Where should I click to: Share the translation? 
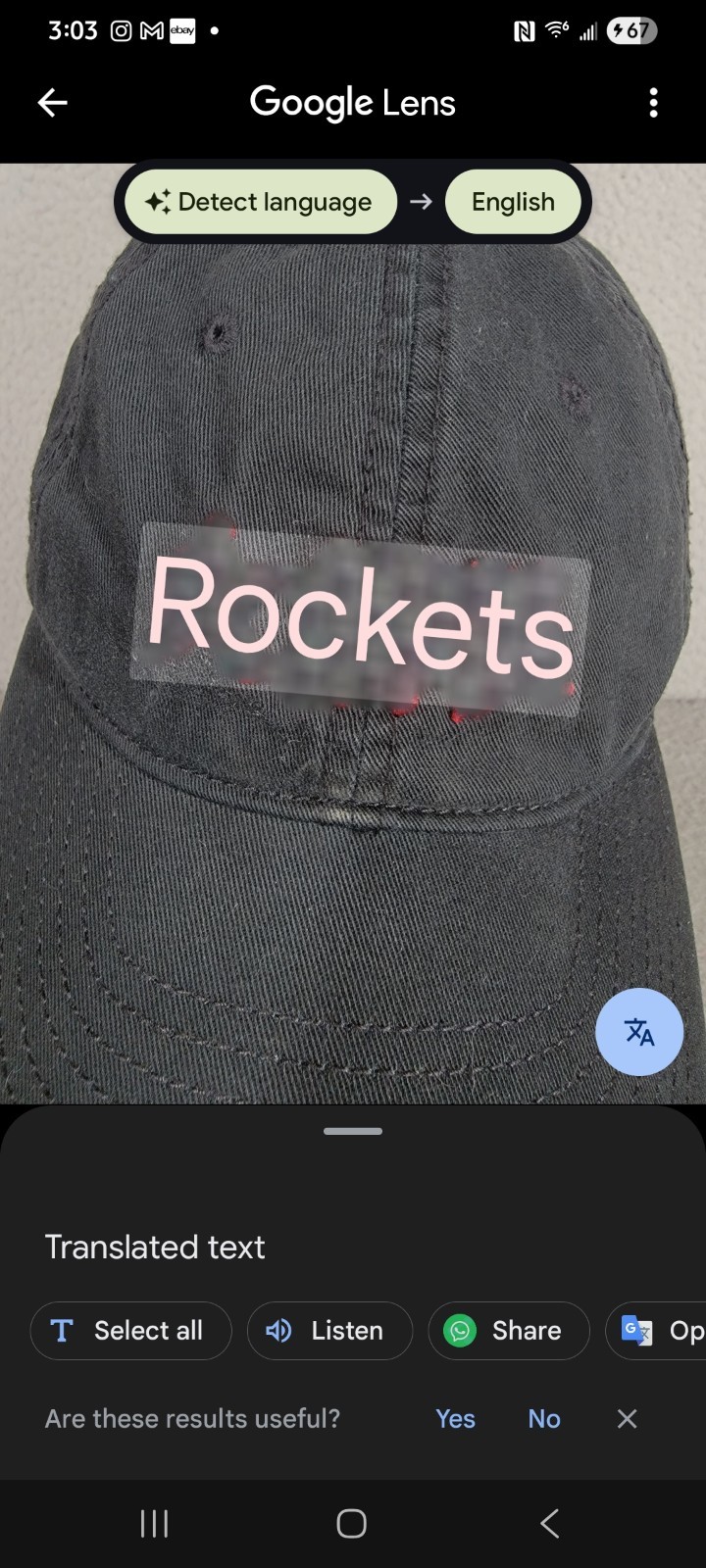tap(508, 1331)
